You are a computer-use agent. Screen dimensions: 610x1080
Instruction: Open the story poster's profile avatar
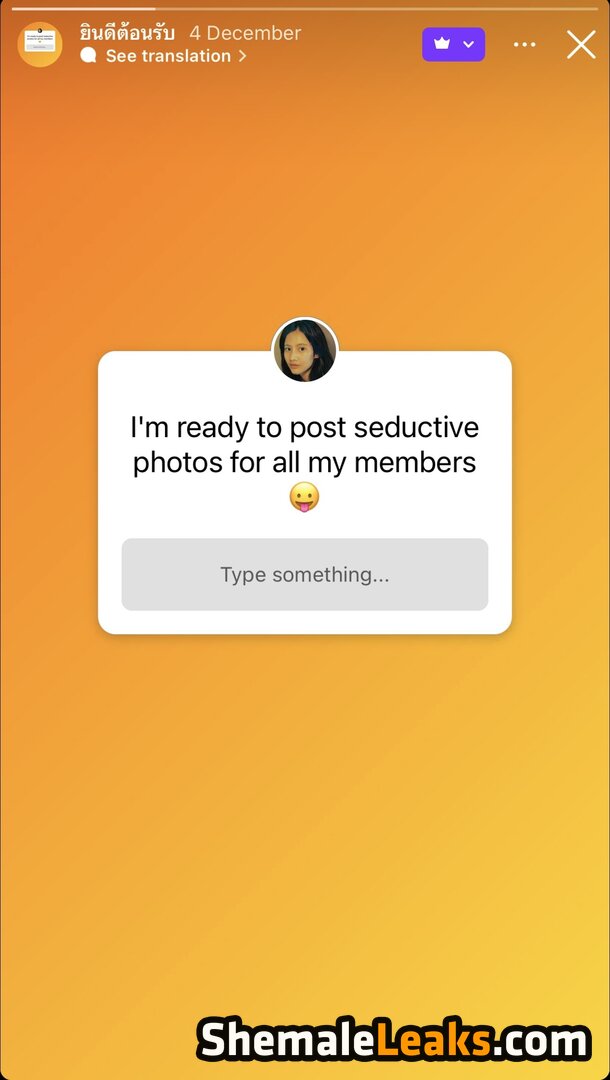click(40, 44)
